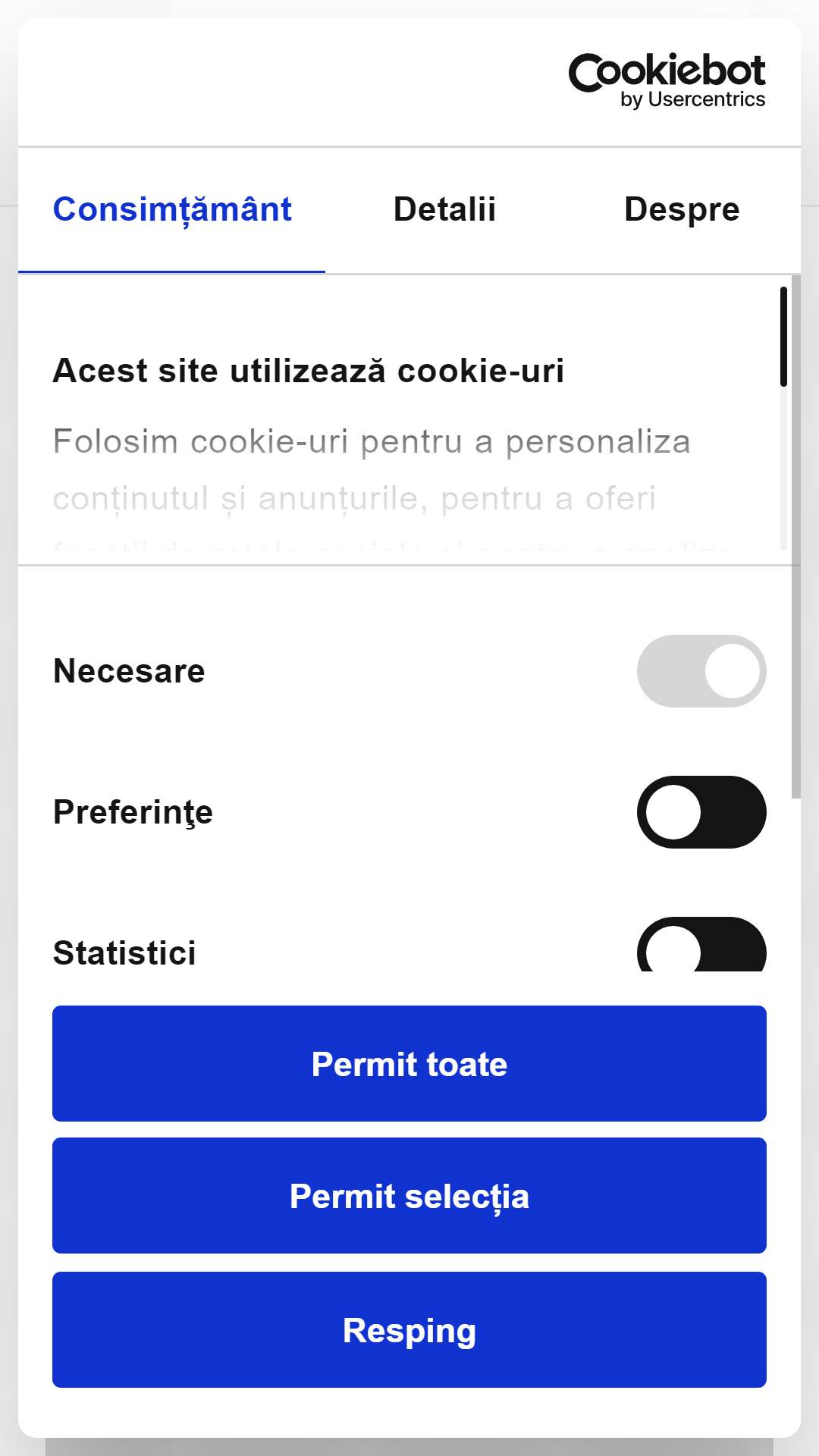Viewport: 819px width, 1456px height.
Task: Tap the locked Necesare toggle
Action: 701,671
